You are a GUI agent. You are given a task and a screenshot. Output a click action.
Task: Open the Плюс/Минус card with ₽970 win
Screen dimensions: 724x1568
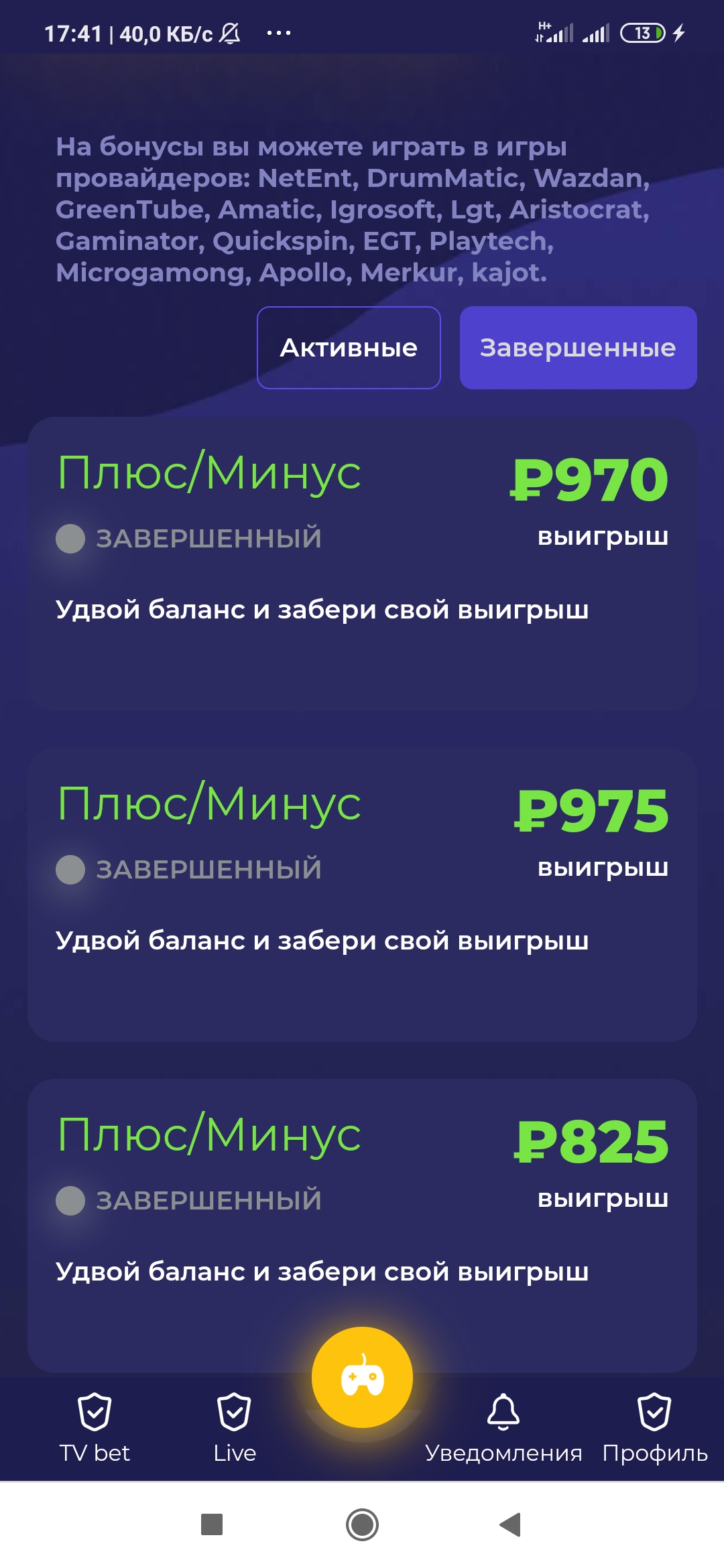(362, 564)
